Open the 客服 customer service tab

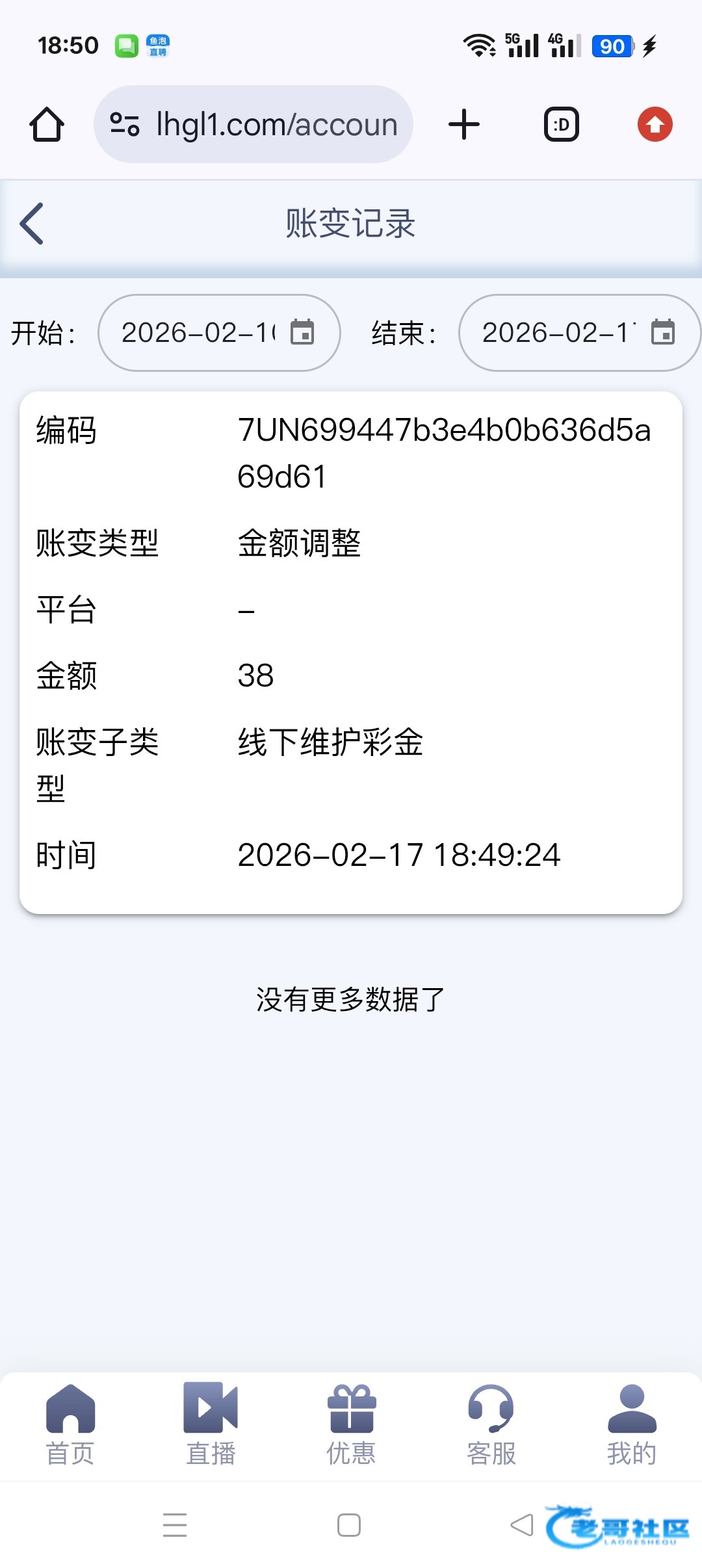click(x=491, y=1425)
